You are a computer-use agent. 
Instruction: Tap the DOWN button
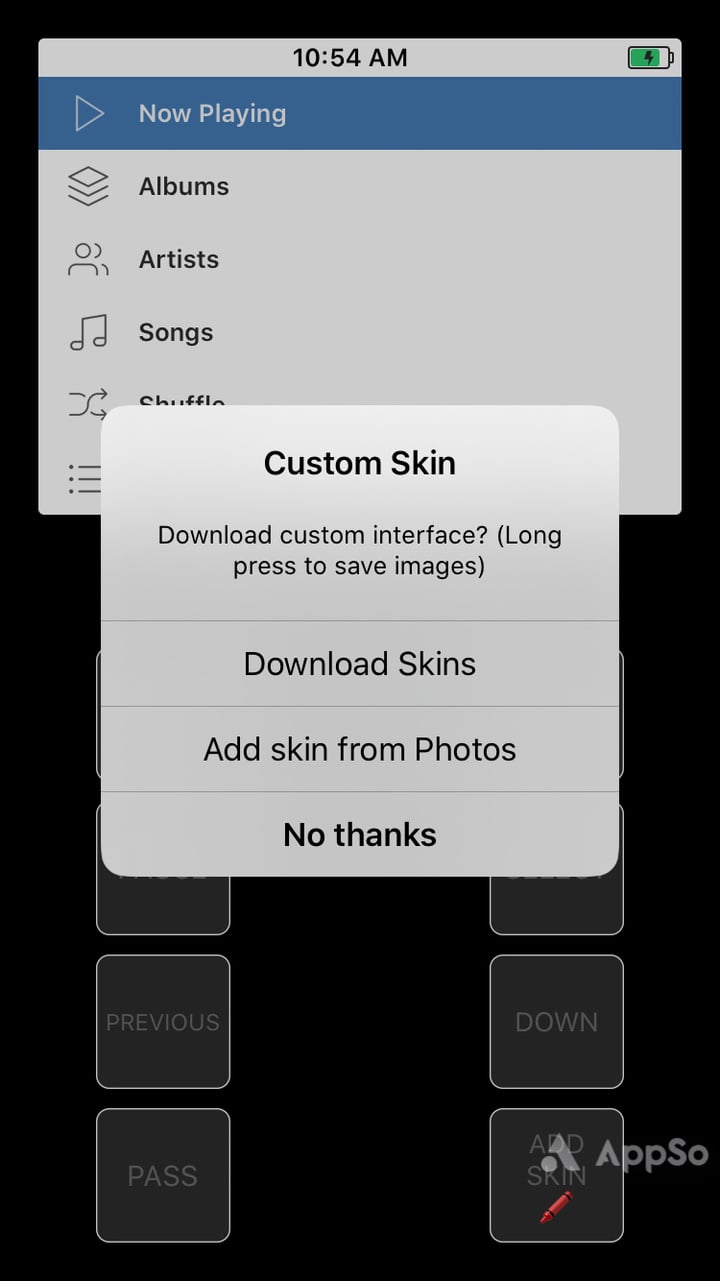pyautogui.click(x=556, y=1022)
